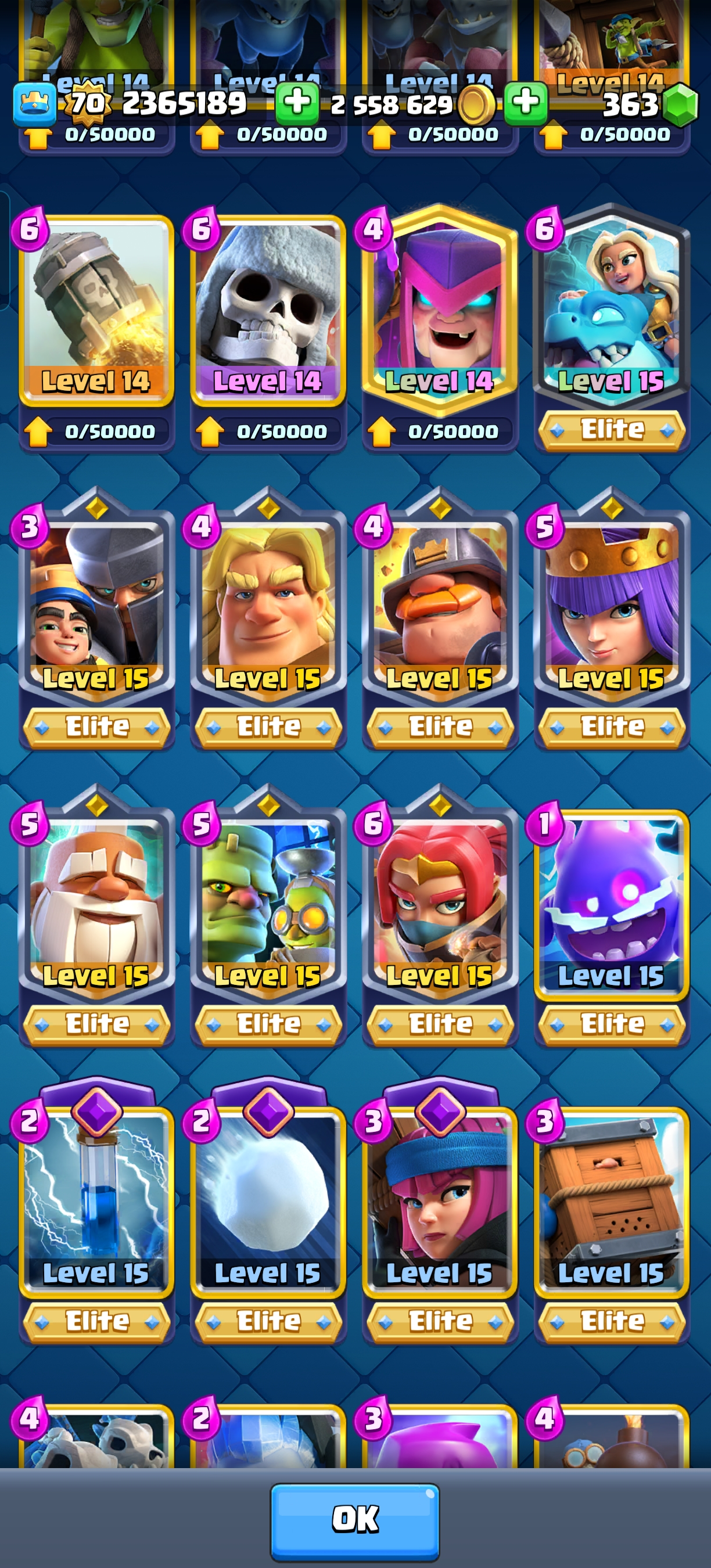Add gems with the green plus
Viewport: 711px width, 1568px height.
click(525, 102)
